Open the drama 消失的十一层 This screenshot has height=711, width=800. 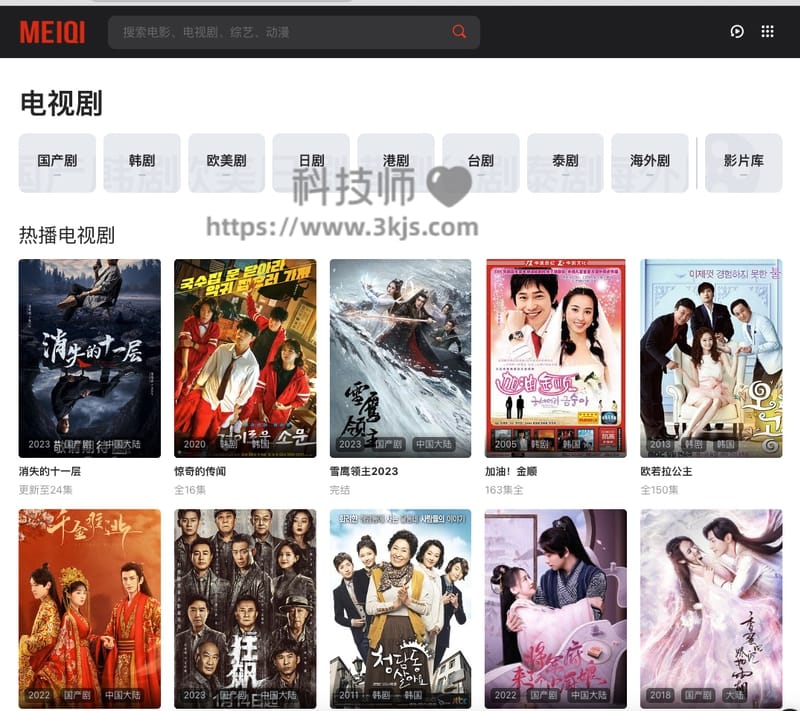click(x=90, y=357)
